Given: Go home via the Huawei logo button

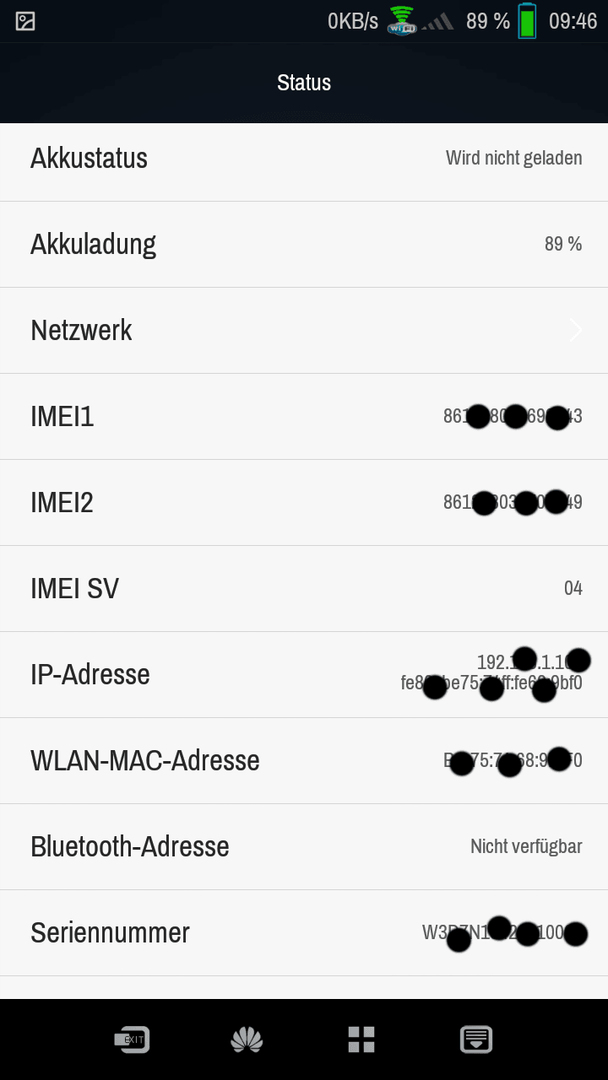Looking at the screenshot, I should [x=247, y=1039].
